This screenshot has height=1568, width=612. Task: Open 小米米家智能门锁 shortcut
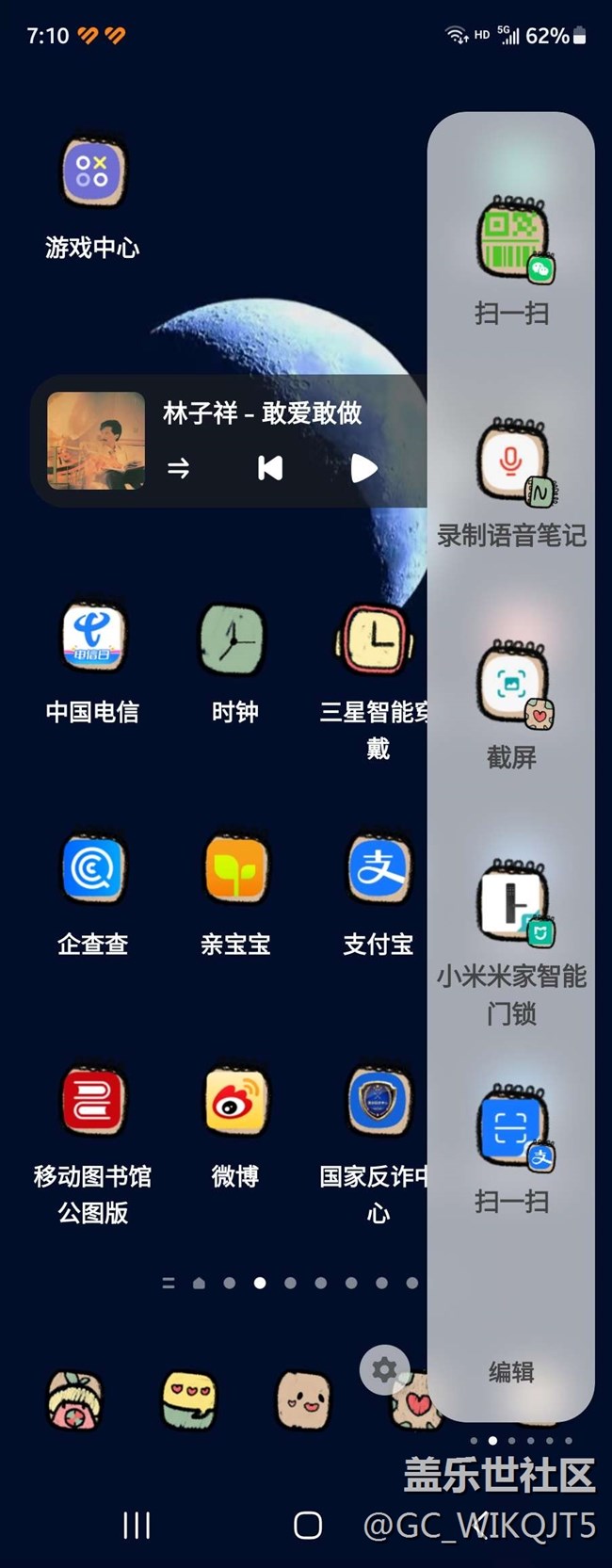[x=511, y=904]
